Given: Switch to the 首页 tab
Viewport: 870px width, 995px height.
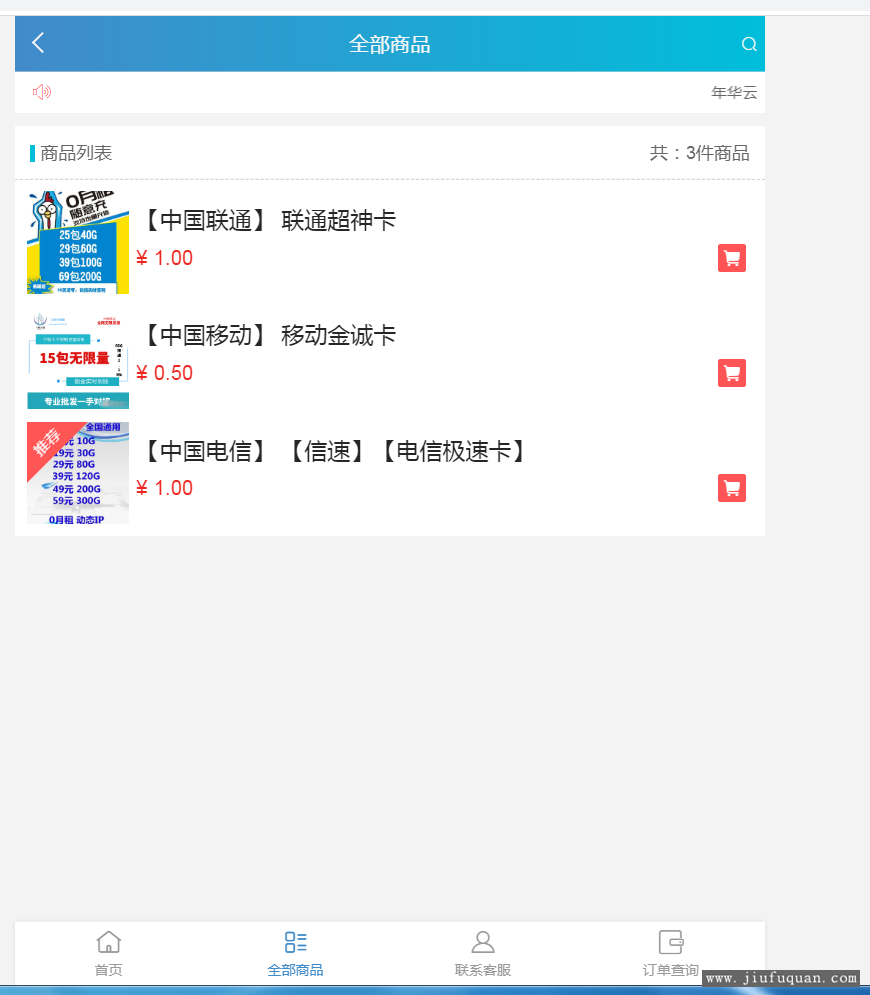Looking at the screenshot, I should click(108, 953).
